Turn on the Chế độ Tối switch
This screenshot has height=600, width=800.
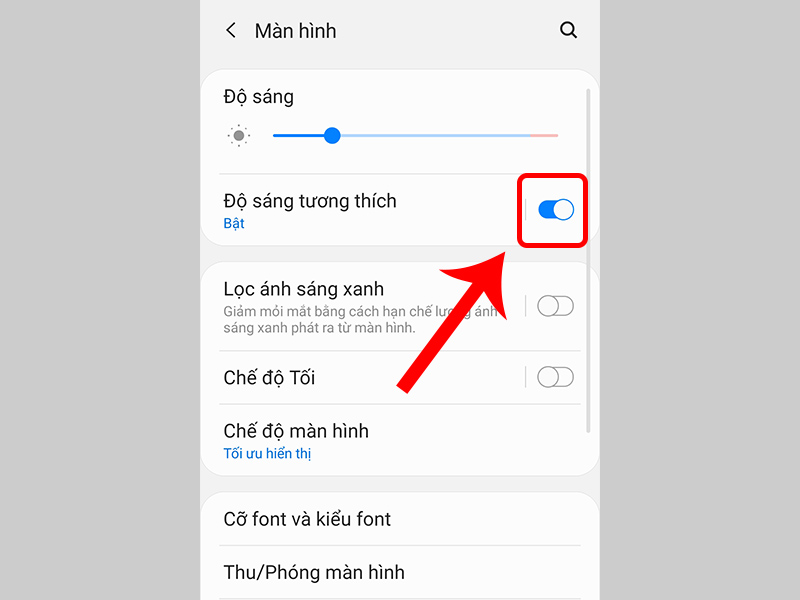point(555,377)
